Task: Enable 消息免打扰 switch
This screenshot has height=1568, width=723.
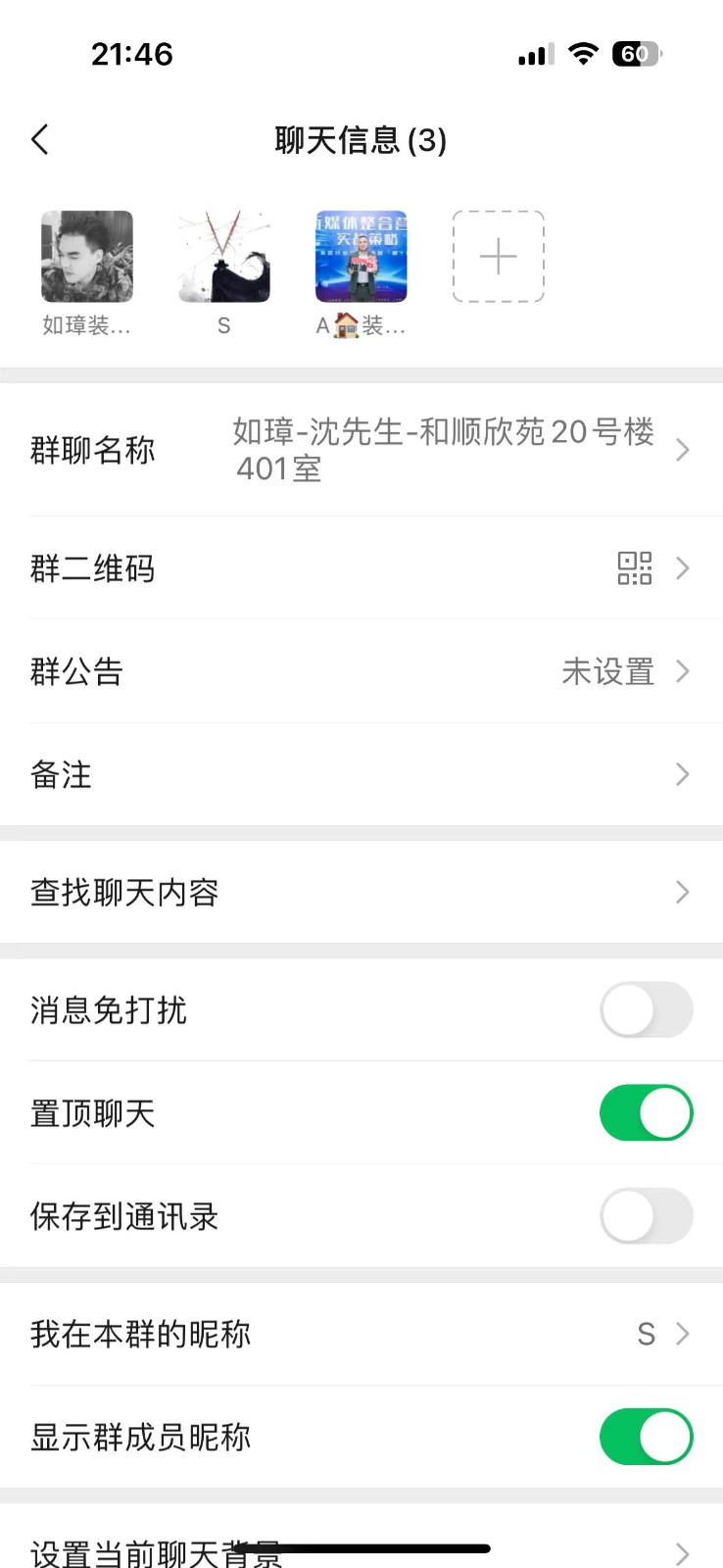Action: click(x=646, y=1010)
